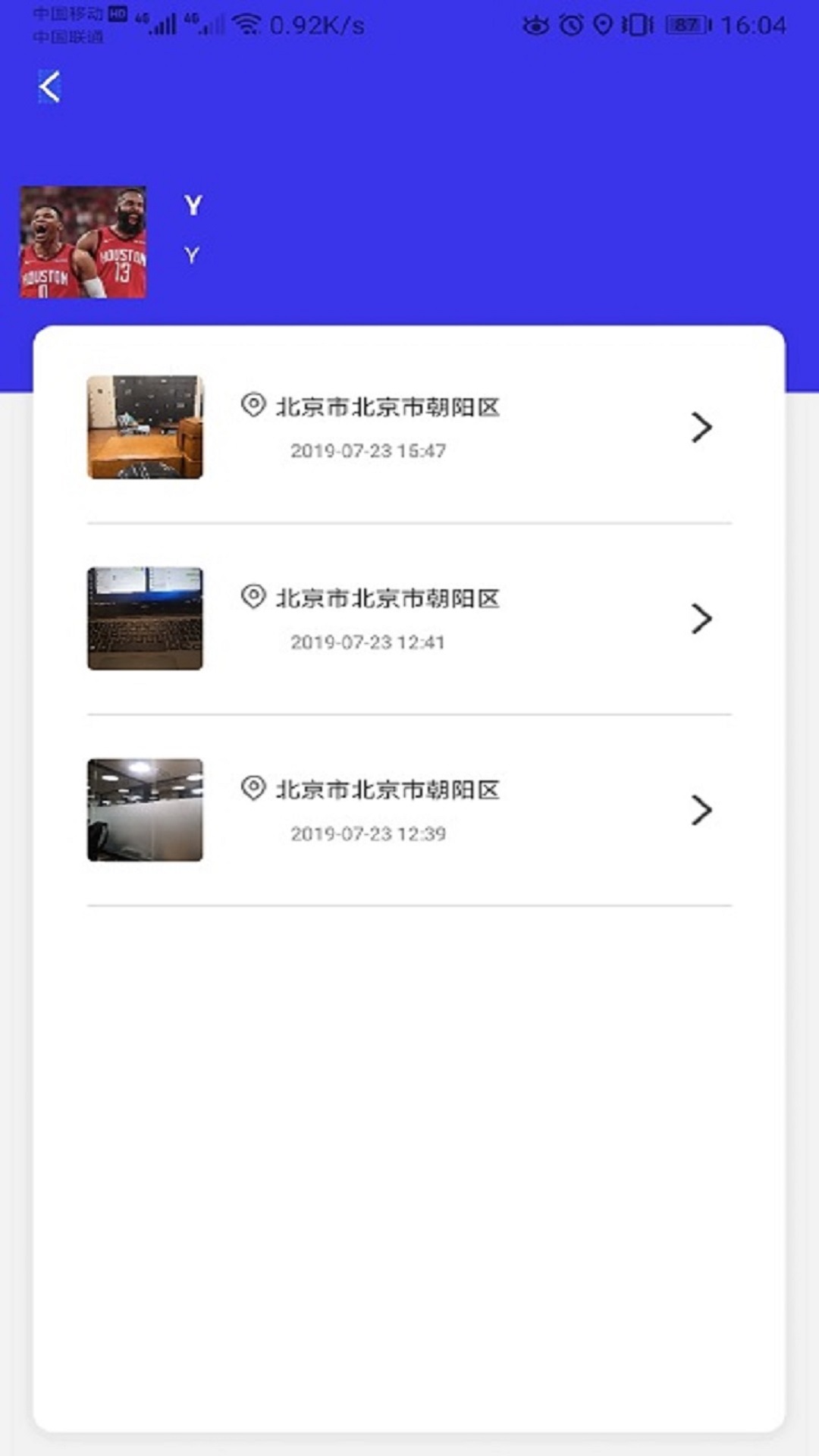Screen dimensions: 819x1456
Task: Tap the Wi-Fi signal icon
Action: pyautogui.click(x=244, y=23)
